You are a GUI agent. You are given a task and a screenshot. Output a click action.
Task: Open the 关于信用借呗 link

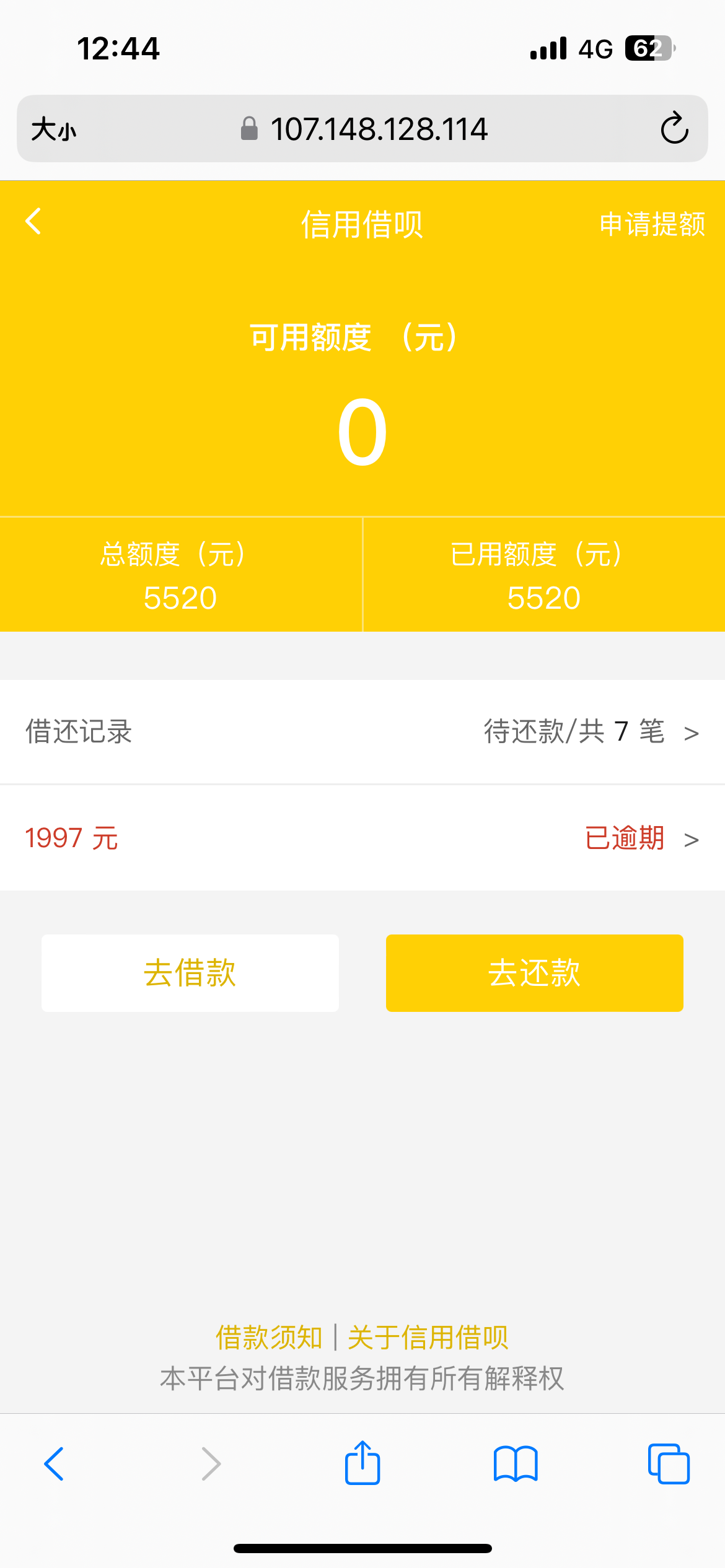[x=428, y=1337]
